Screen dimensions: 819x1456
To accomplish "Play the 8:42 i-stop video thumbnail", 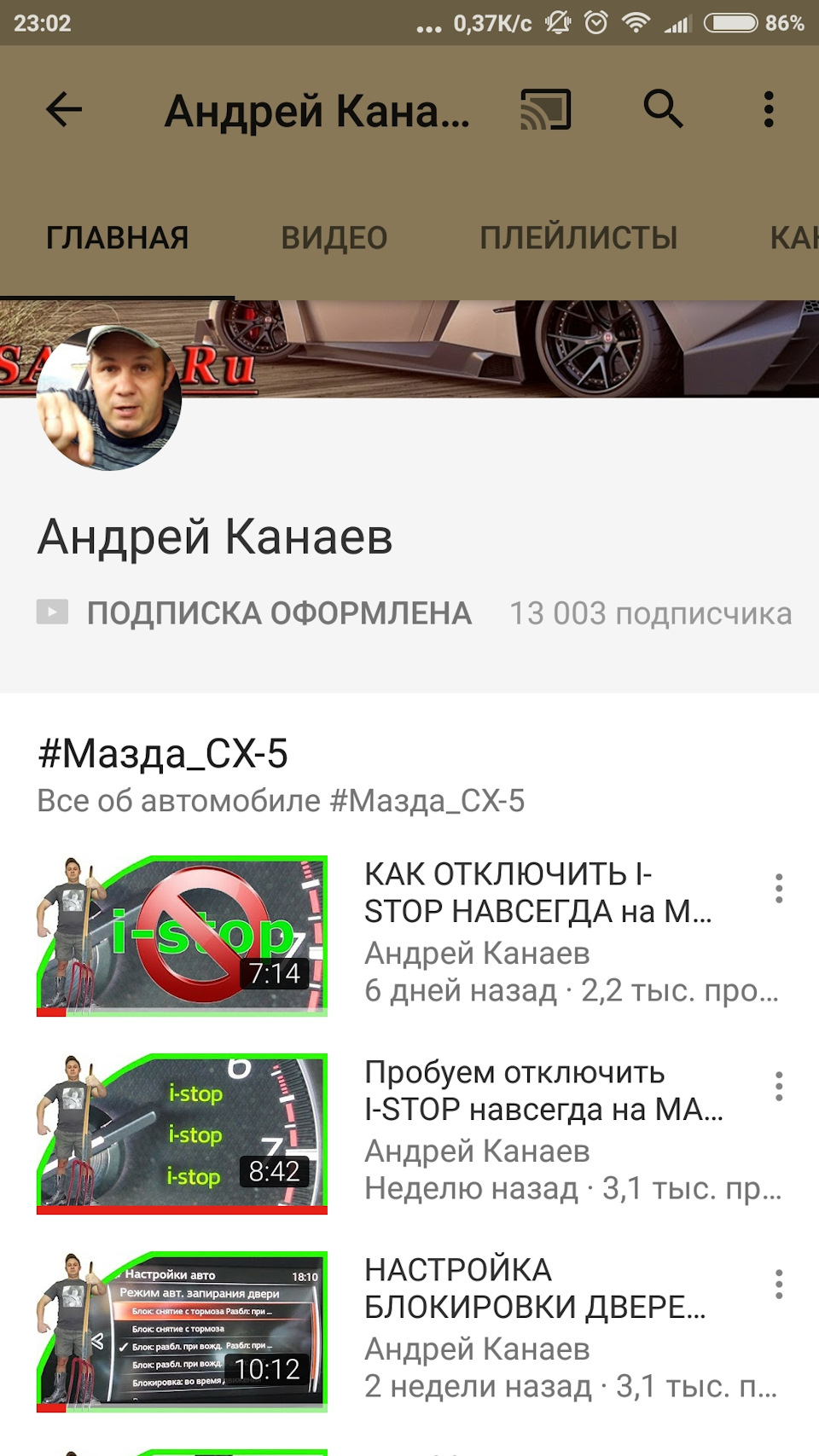I will (182, 1134).
